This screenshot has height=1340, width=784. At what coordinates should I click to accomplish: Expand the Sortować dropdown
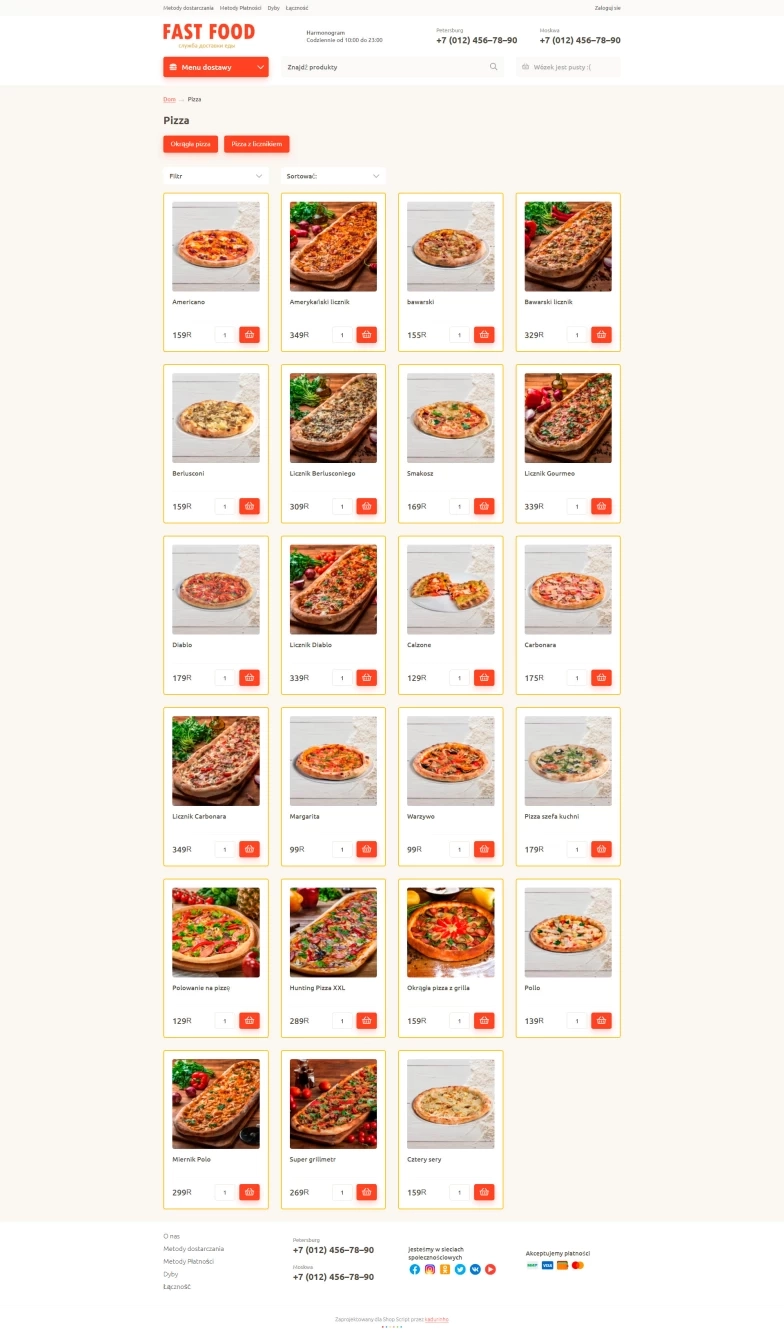(x=332, y=176)
